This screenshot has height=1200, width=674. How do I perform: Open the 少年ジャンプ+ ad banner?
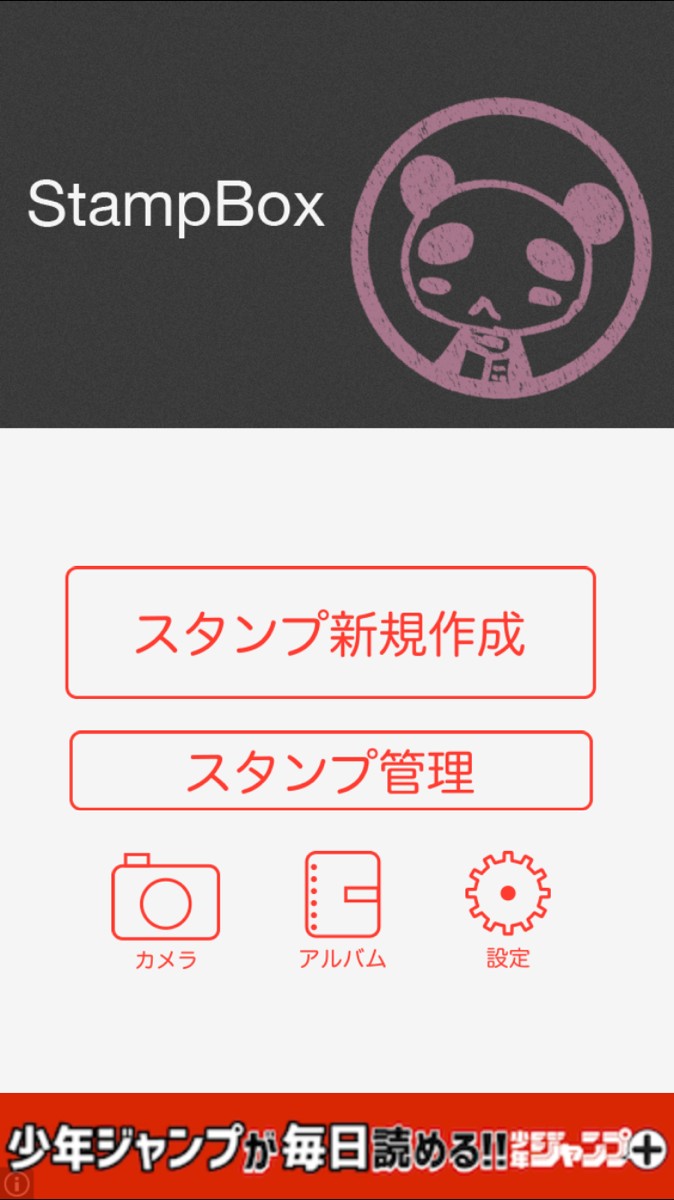point(337,1147)
